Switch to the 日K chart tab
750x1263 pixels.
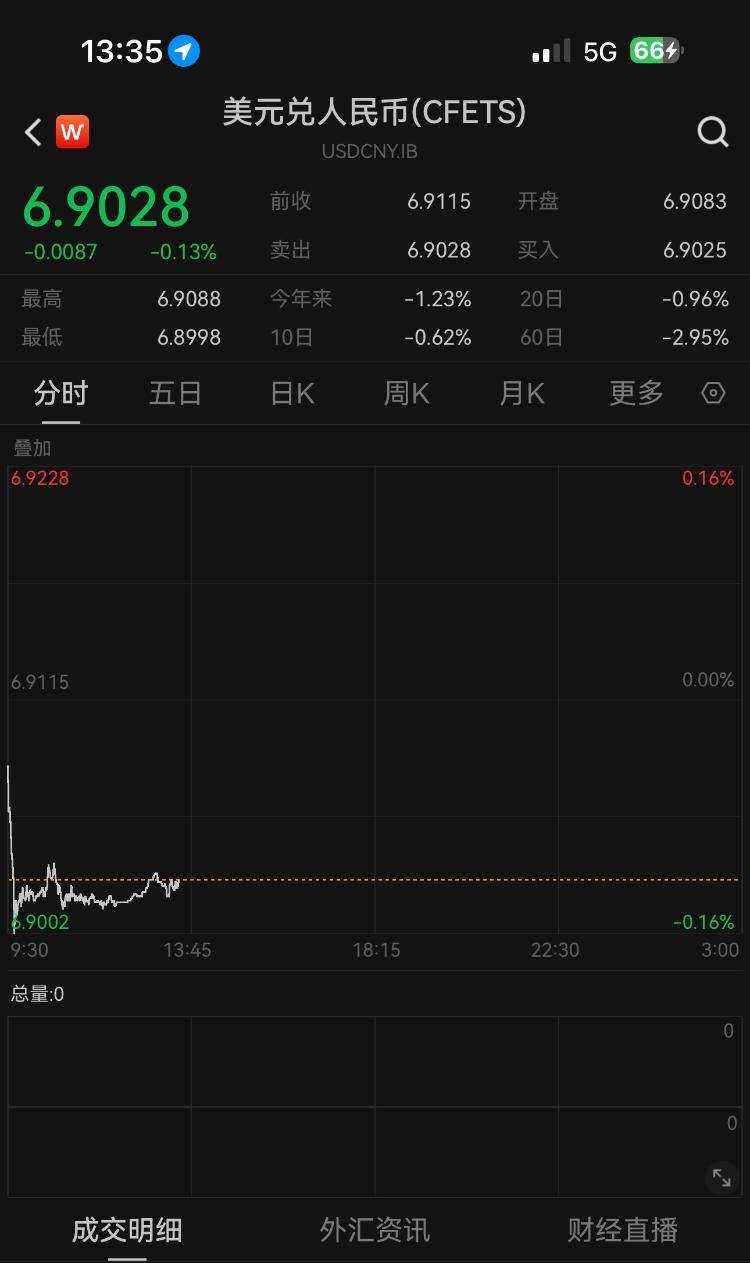(x=292, y=394)
